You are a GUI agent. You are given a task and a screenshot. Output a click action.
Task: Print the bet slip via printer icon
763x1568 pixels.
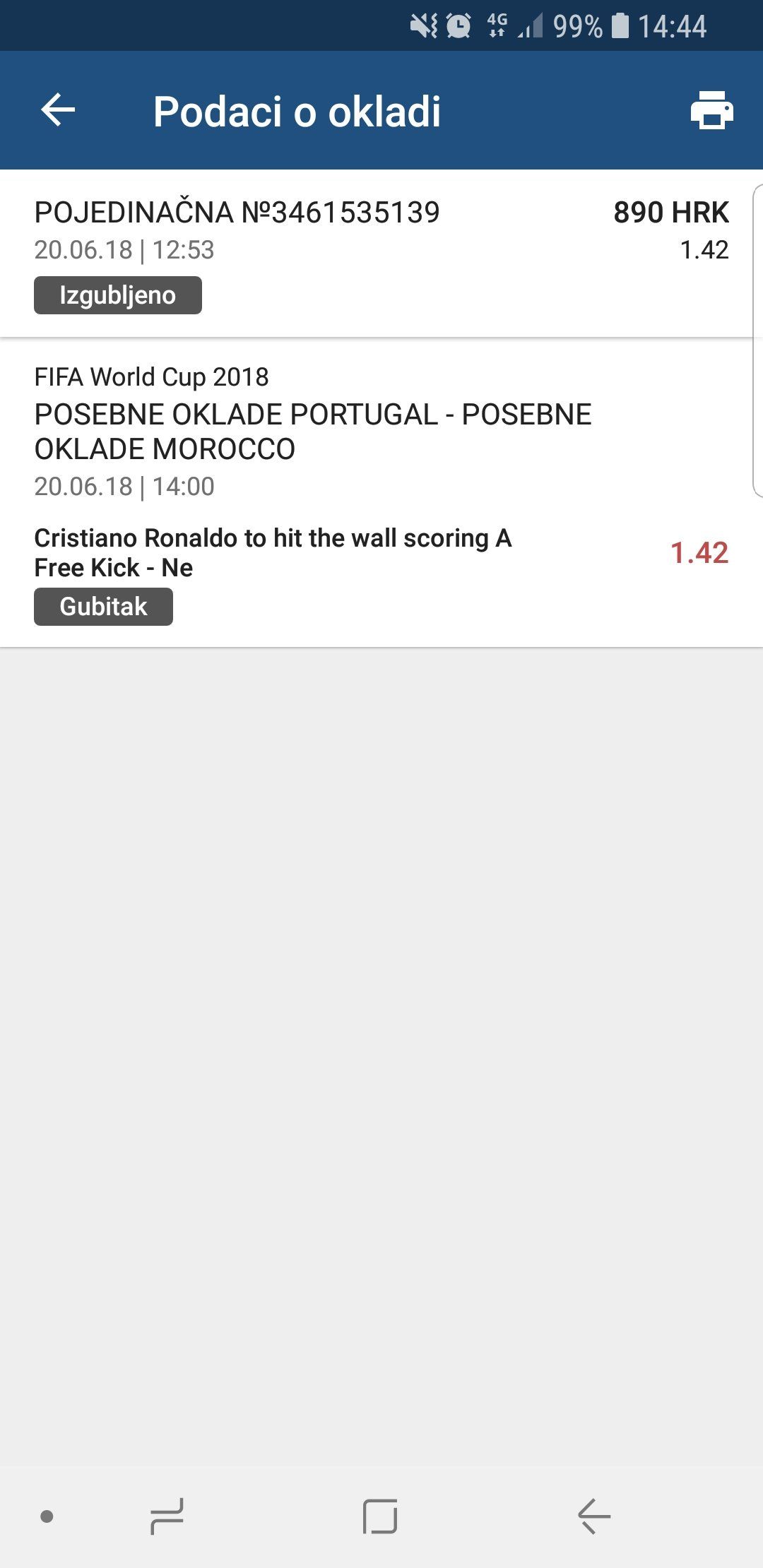click(x=711, y=110)
